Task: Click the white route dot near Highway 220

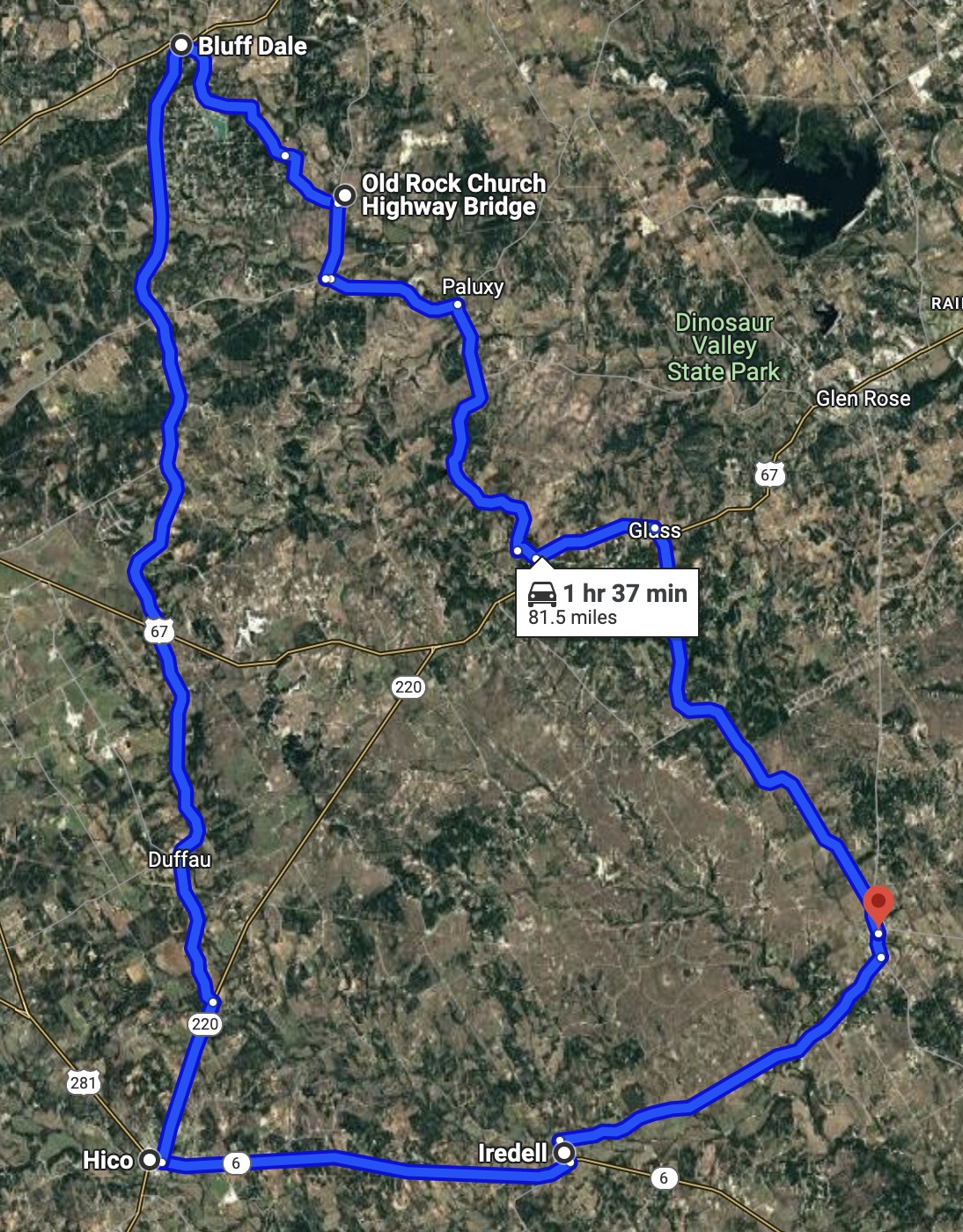Action: pos(211,1001)
